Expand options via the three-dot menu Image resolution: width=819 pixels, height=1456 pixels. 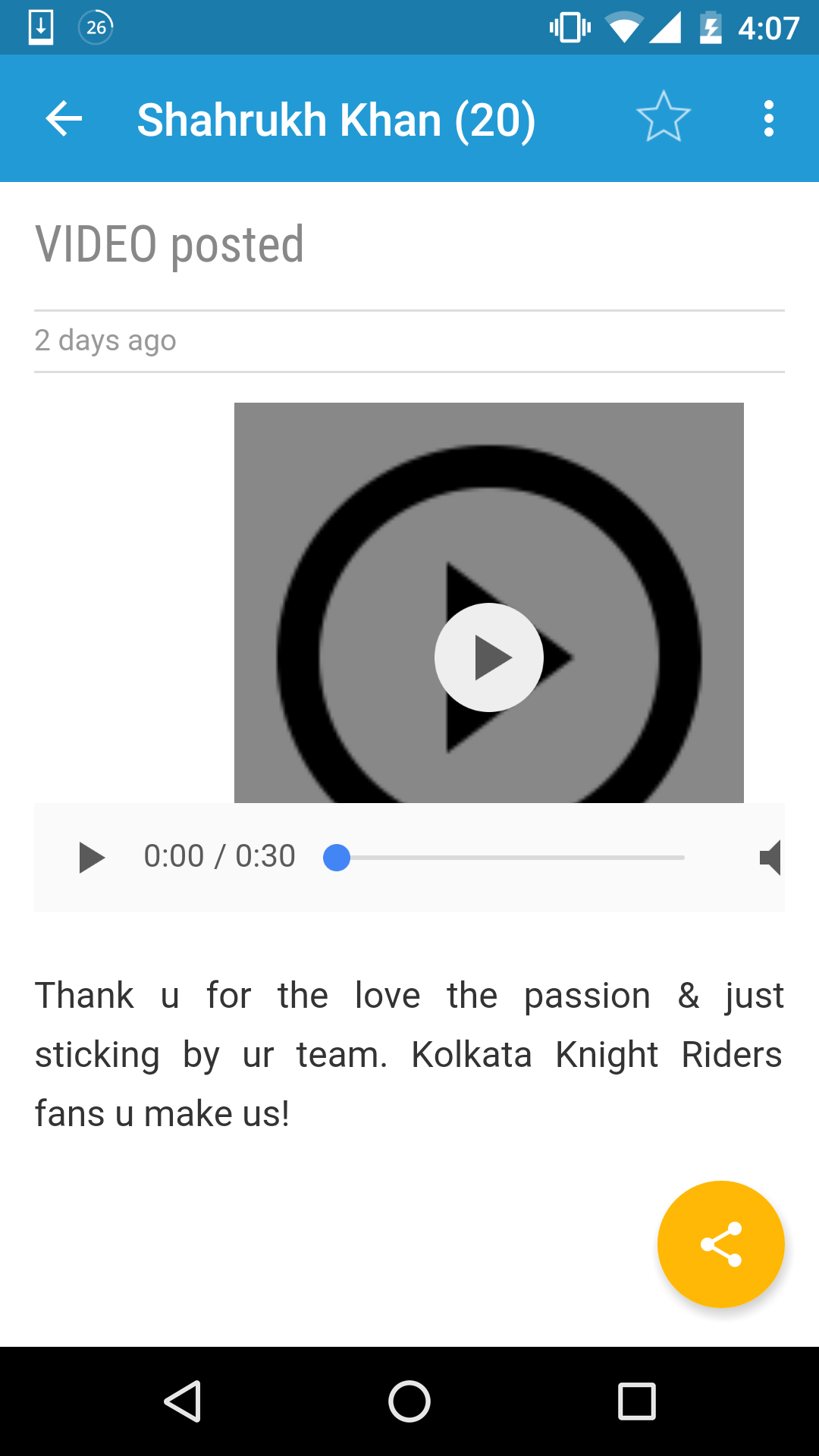[x=769, y=118]
